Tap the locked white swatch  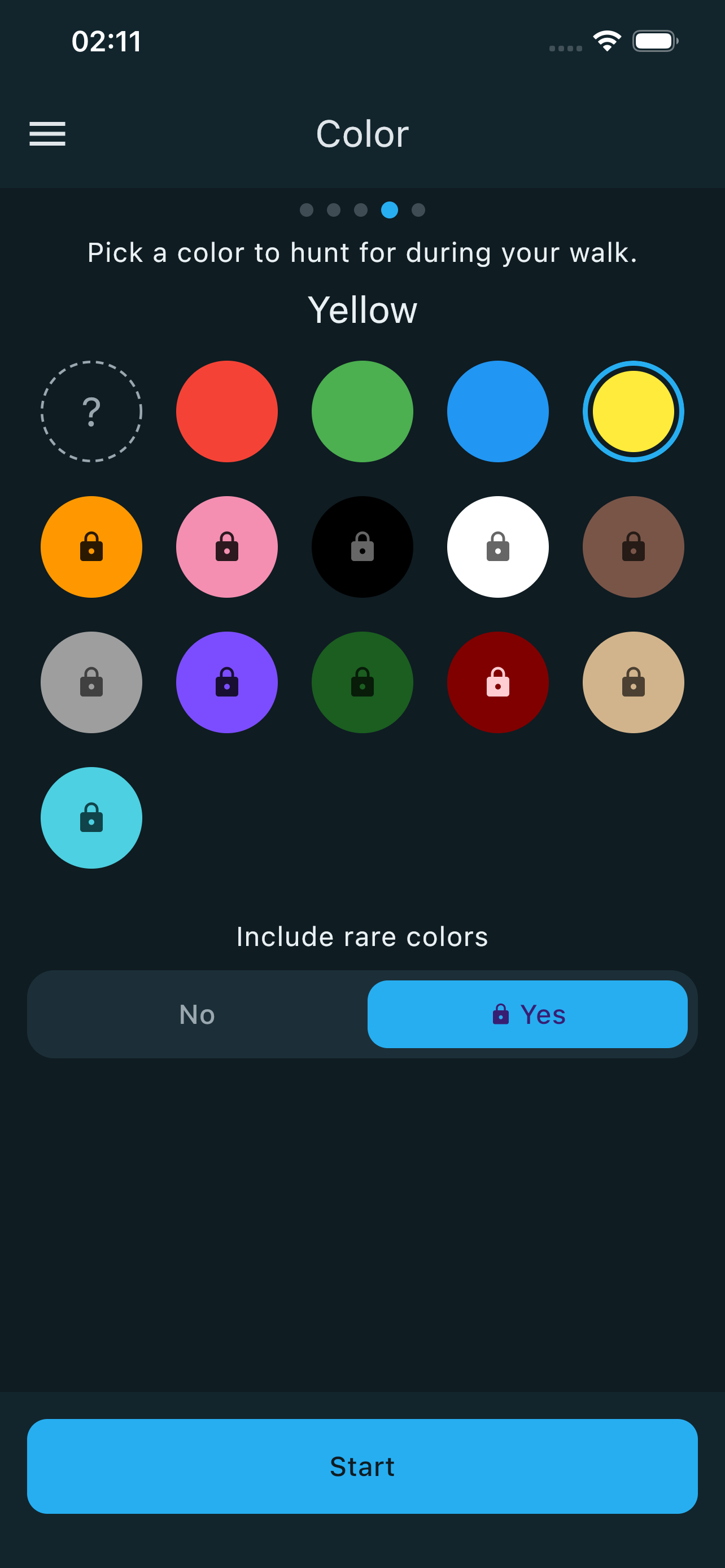[x=497, y=546]
